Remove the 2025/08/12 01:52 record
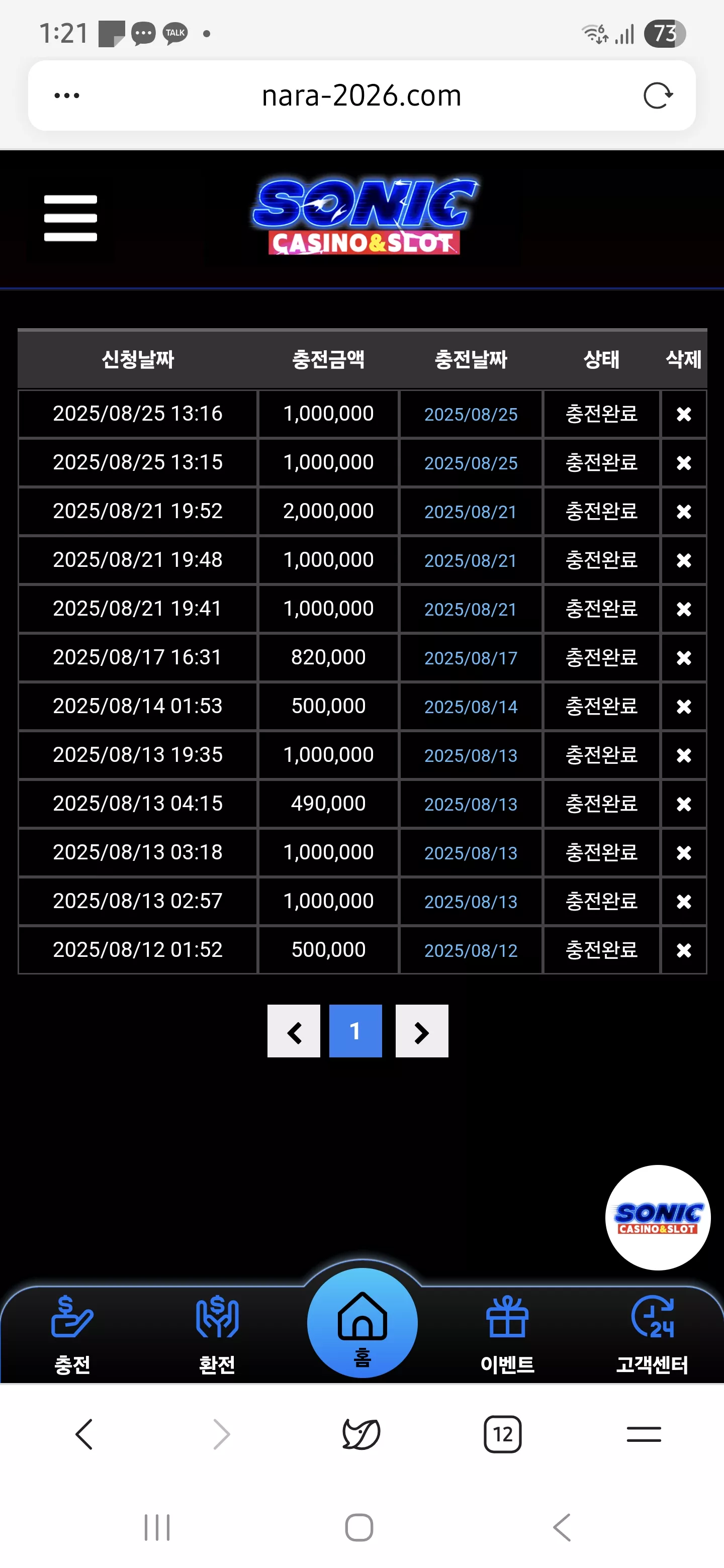This screenshot has width=724, height=1568. tap(684, 949)
